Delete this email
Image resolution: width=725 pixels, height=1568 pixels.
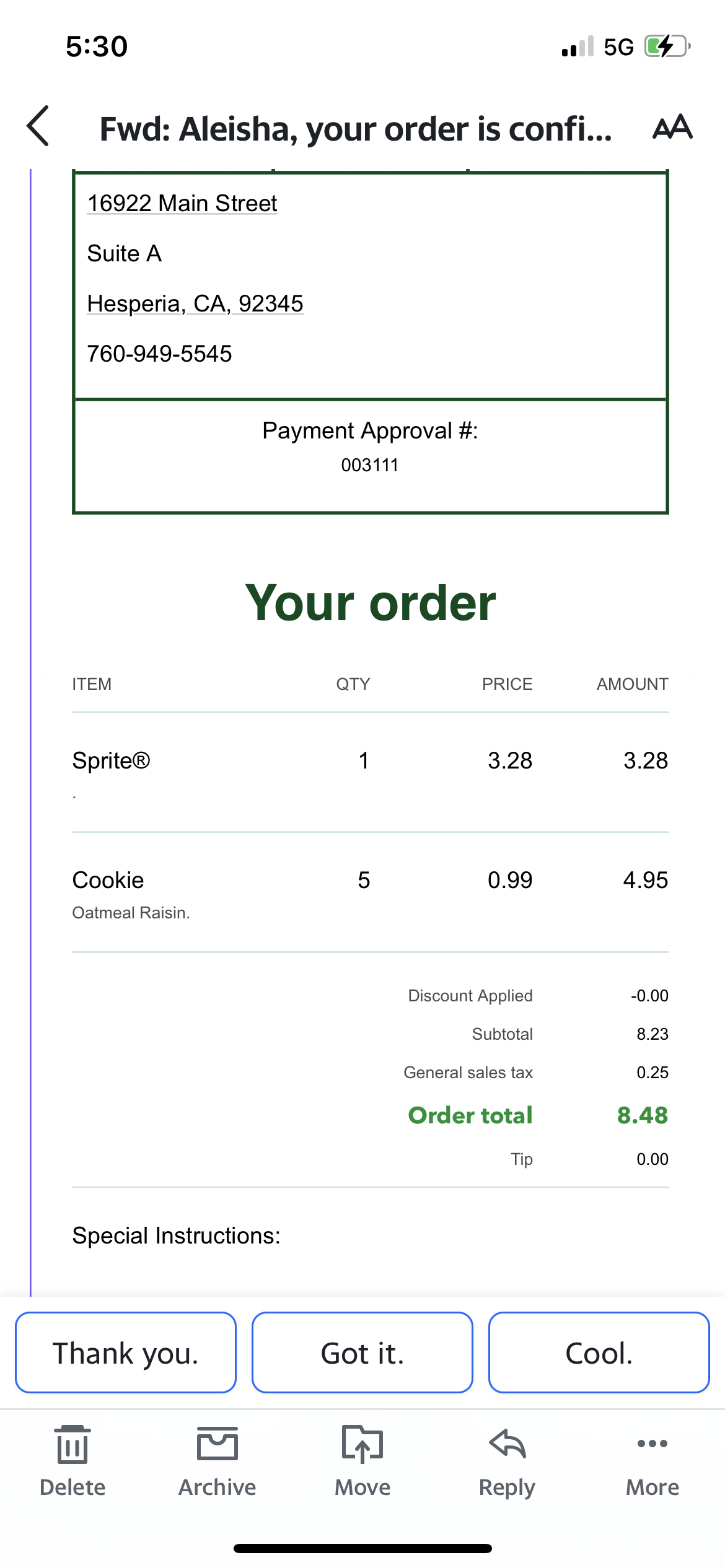tap(72, 1459)
